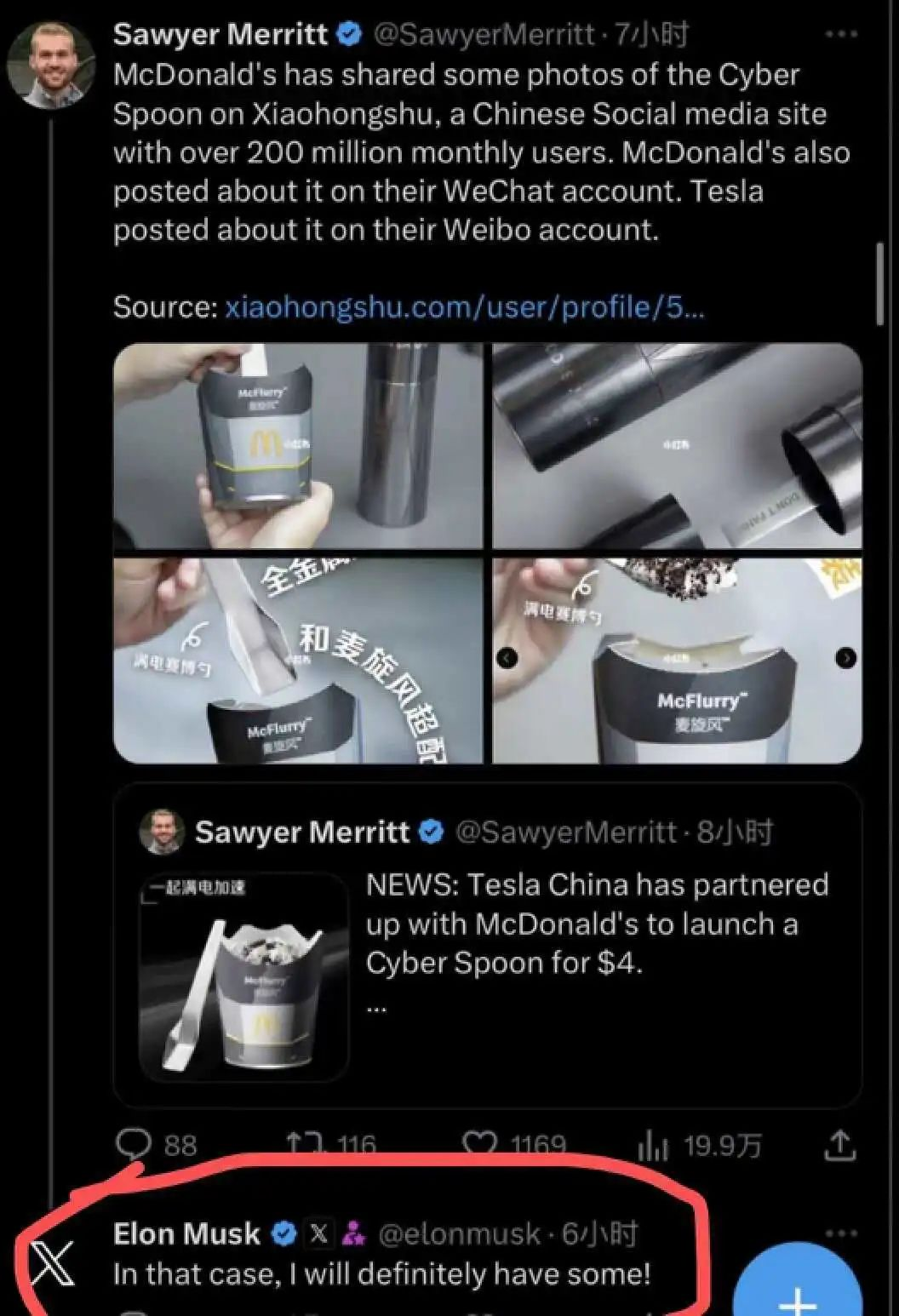Screen dimensions: 899x1316
Task: Share Sawyer Merritt's post
Action: (839, 1146)
